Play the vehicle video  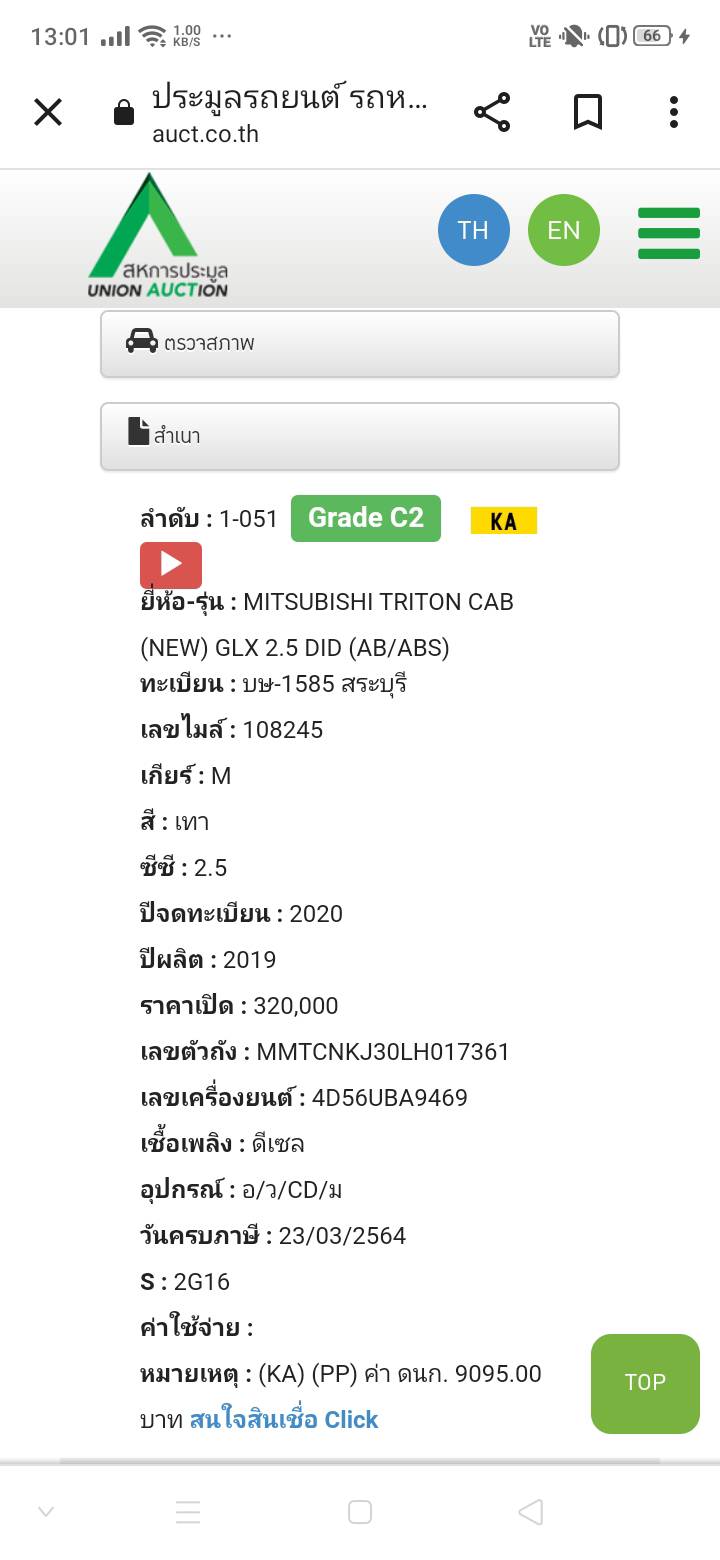[x=171, y=565]
